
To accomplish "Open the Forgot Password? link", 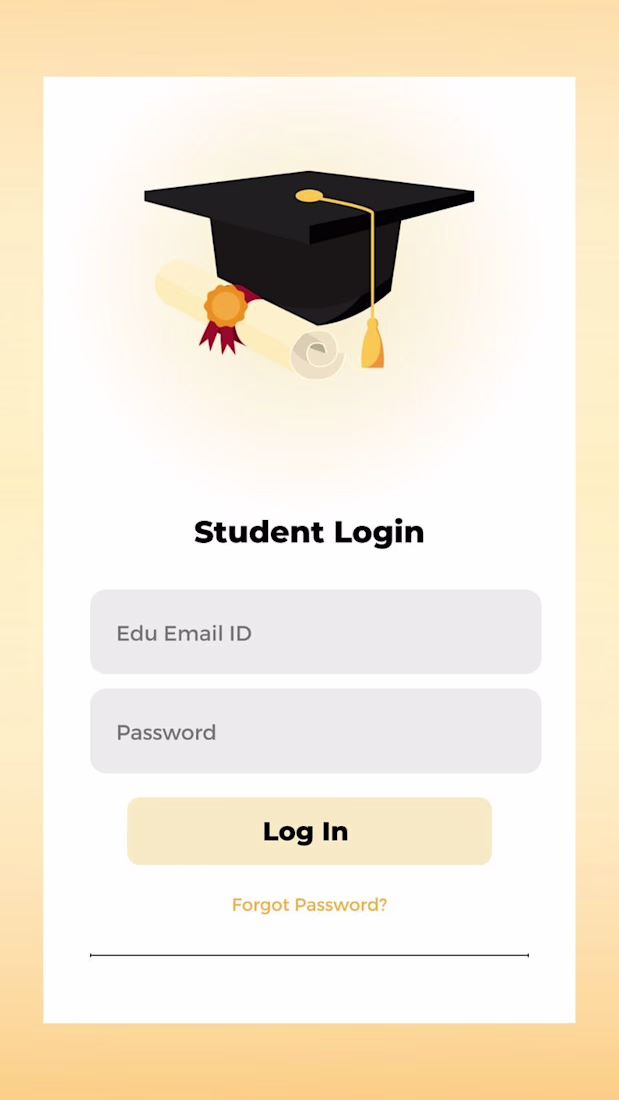I will click(310, 905).
